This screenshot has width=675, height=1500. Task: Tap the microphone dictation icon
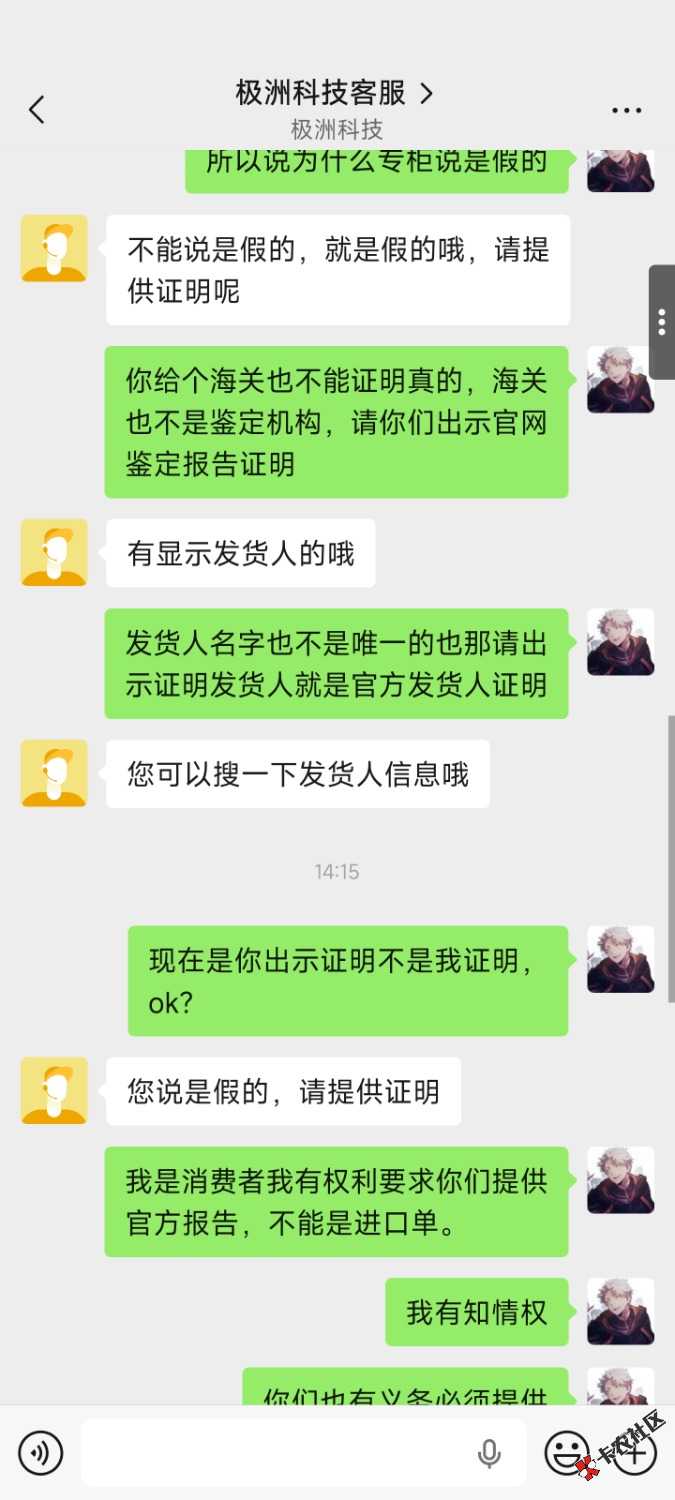[x=489, y=1453]
